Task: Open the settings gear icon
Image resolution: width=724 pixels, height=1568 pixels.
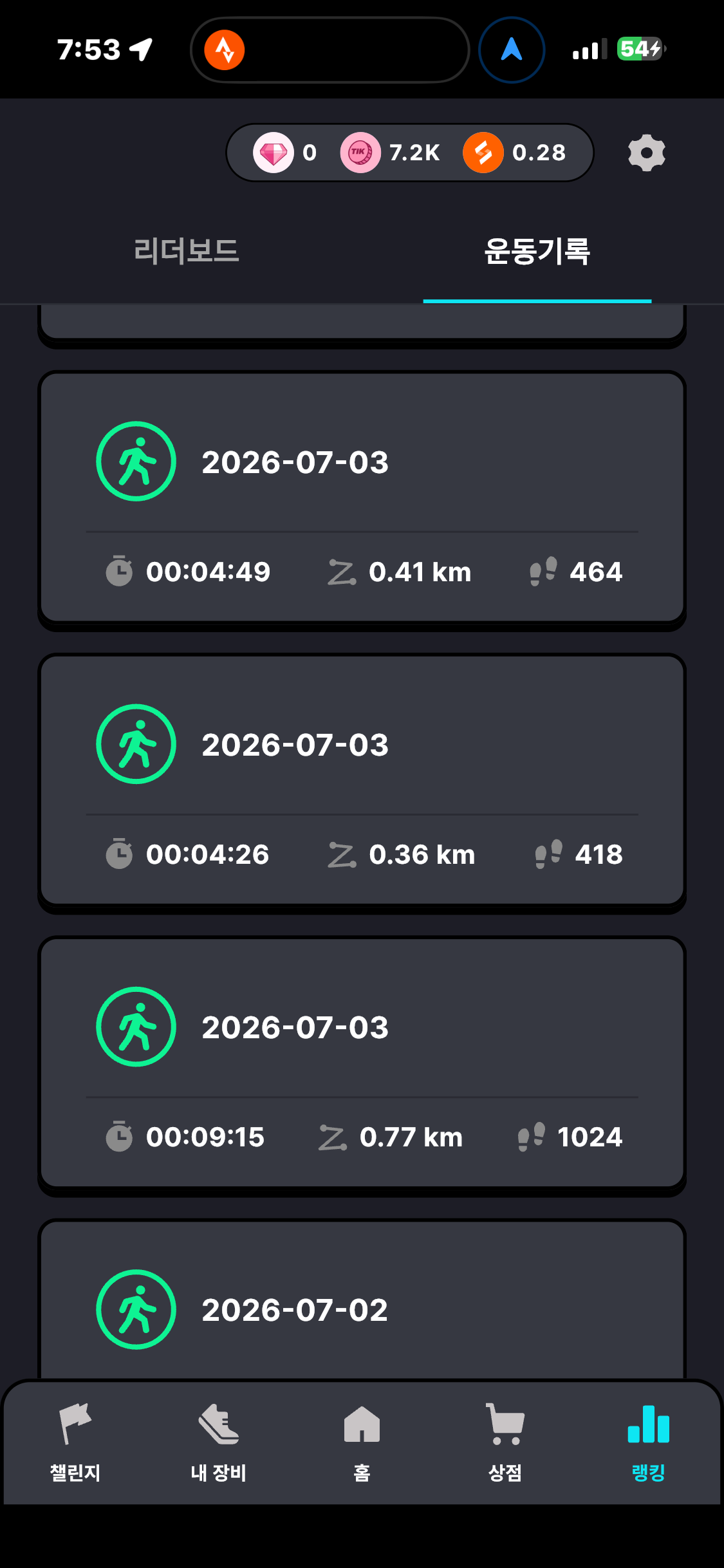Action: 646,153
